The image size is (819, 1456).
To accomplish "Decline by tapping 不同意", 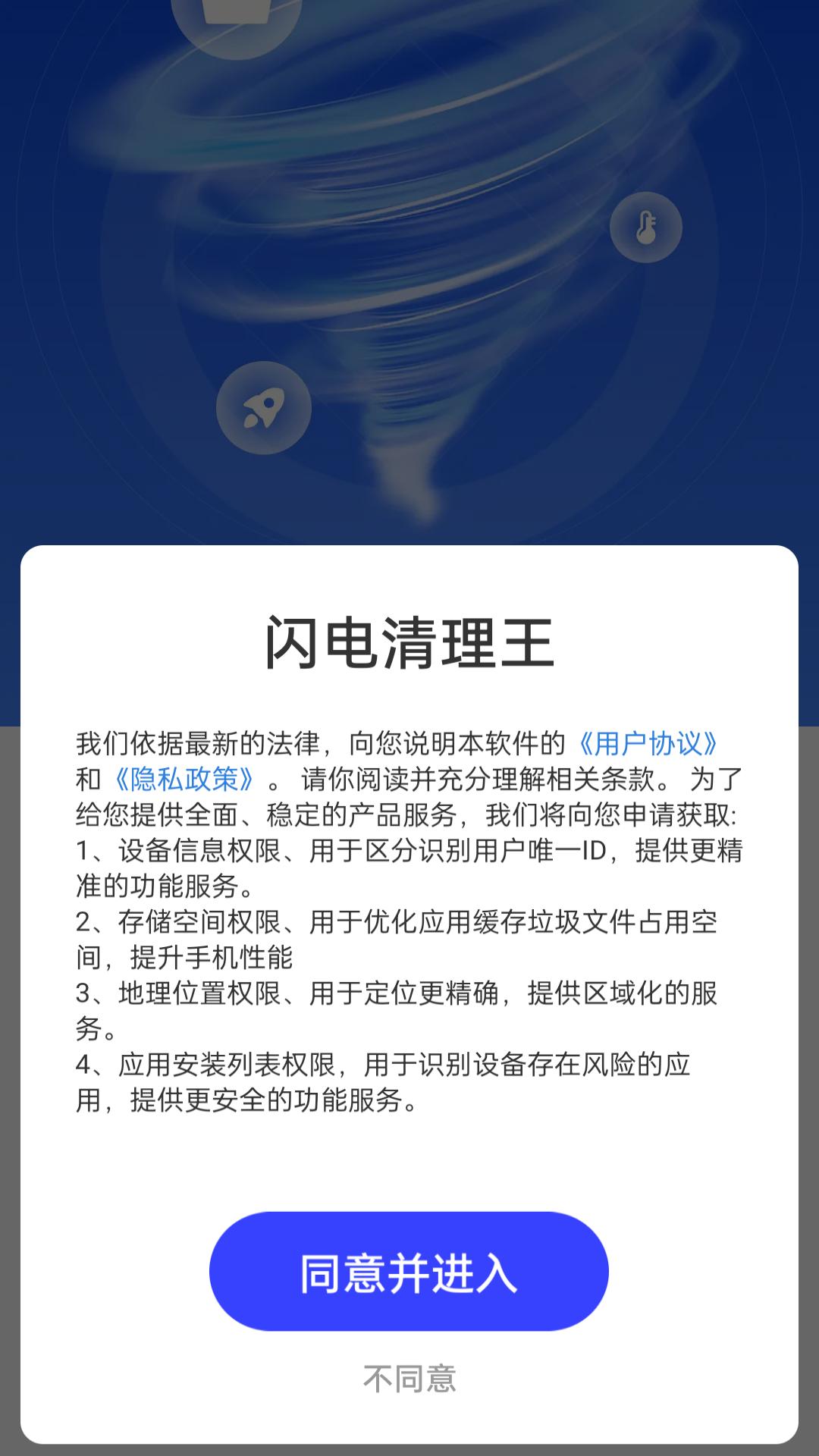I will 409,1379.
